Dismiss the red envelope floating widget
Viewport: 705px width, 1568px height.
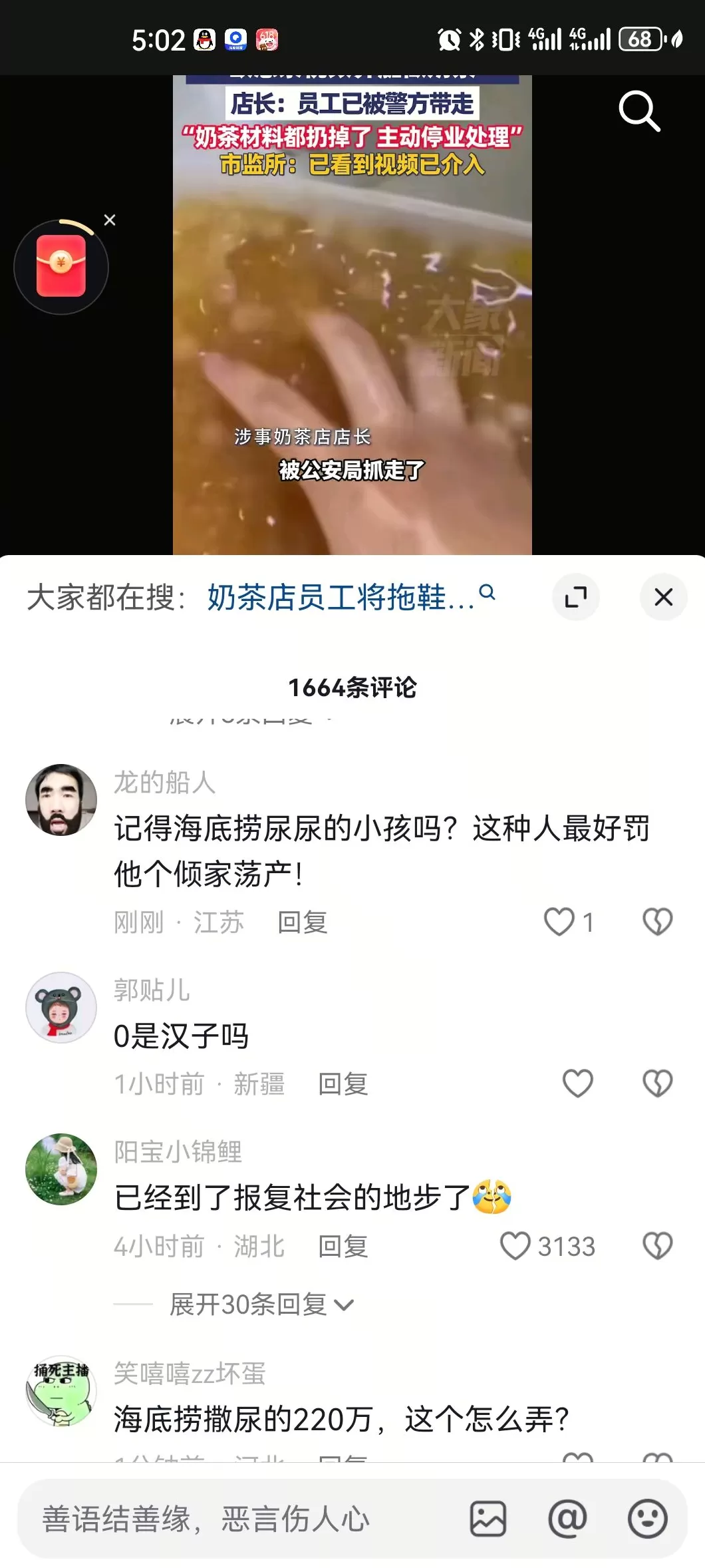110,220
